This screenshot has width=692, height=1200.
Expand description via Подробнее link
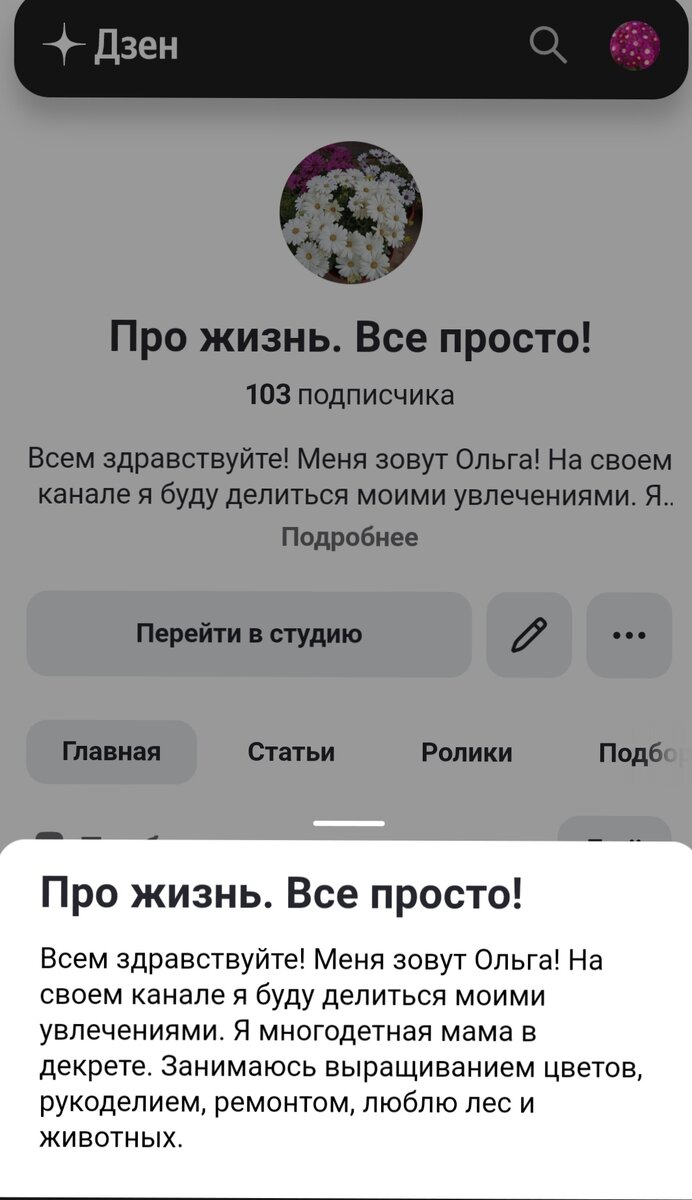coord(349,537)
